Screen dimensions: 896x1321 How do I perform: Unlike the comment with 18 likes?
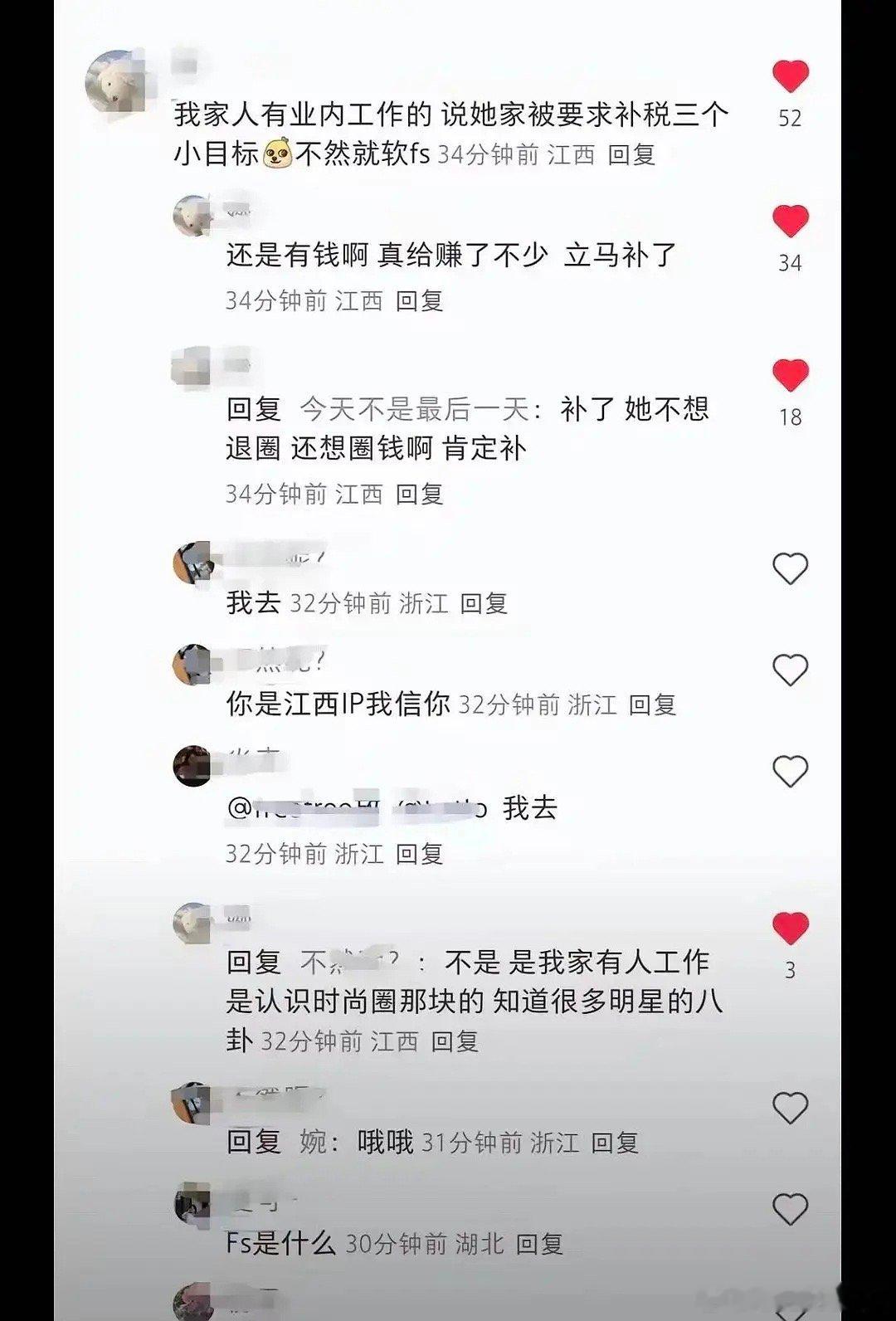790,375
